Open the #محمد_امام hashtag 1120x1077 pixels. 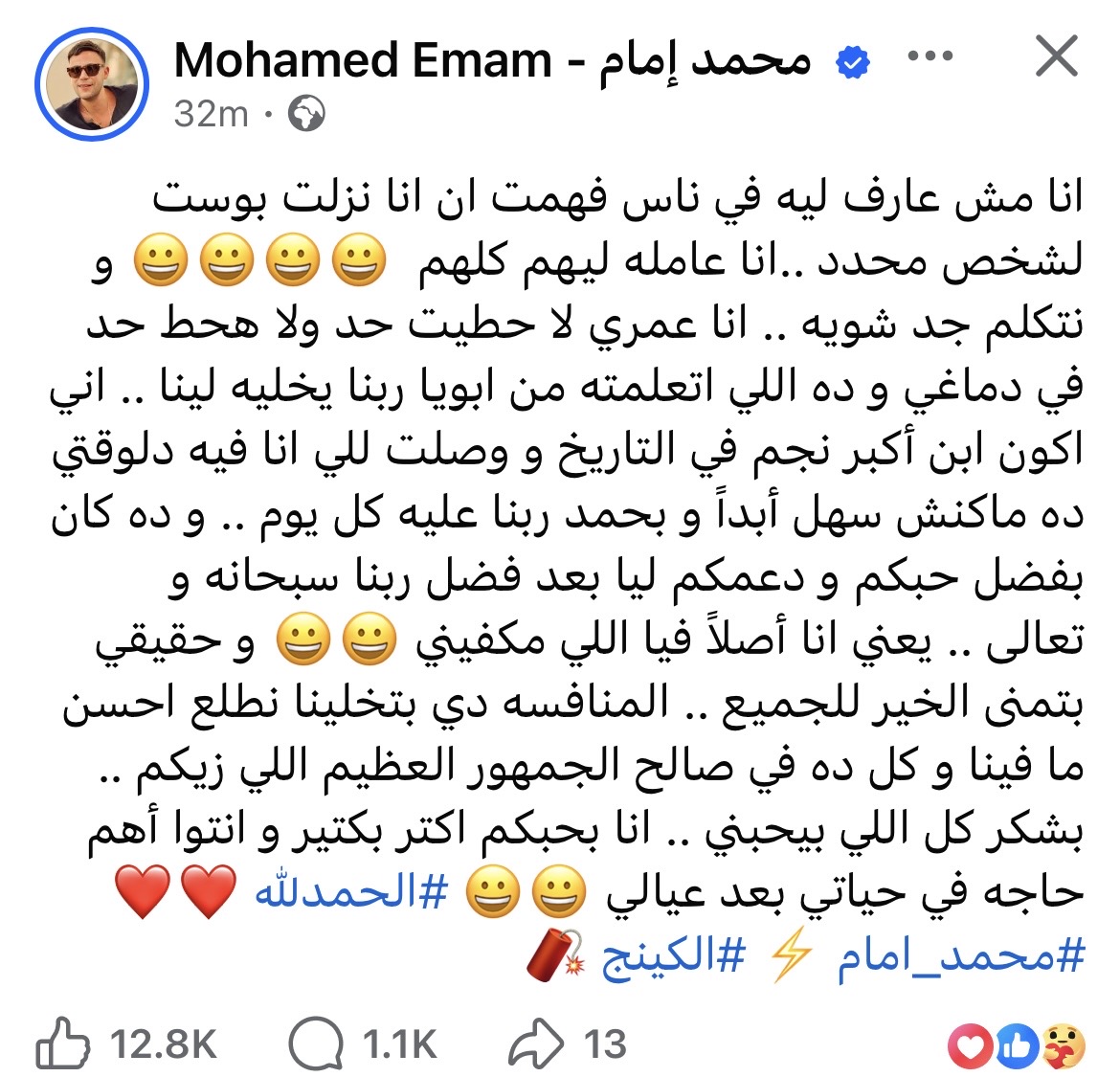pyautogui.click(x=960, y=956)
